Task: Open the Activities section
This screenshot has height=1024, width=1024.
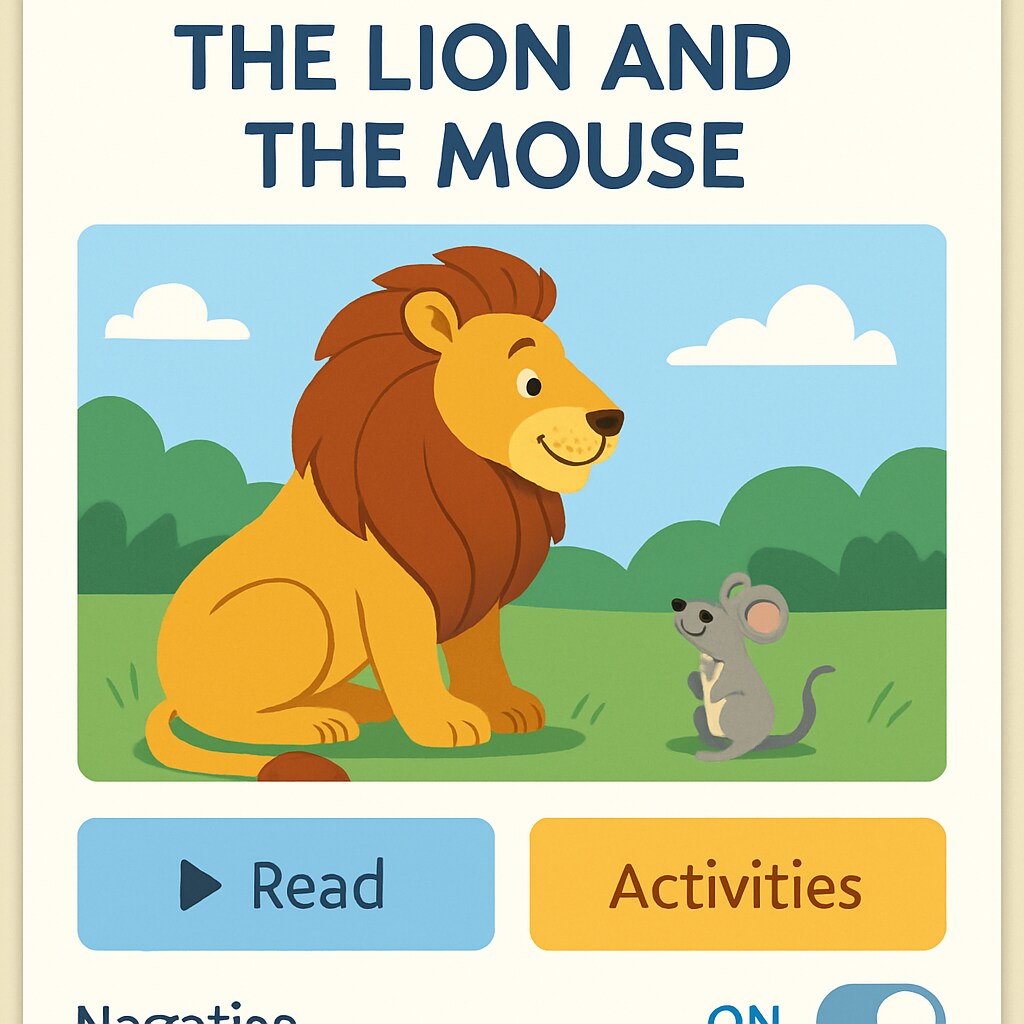Action: tap(737, 884)
